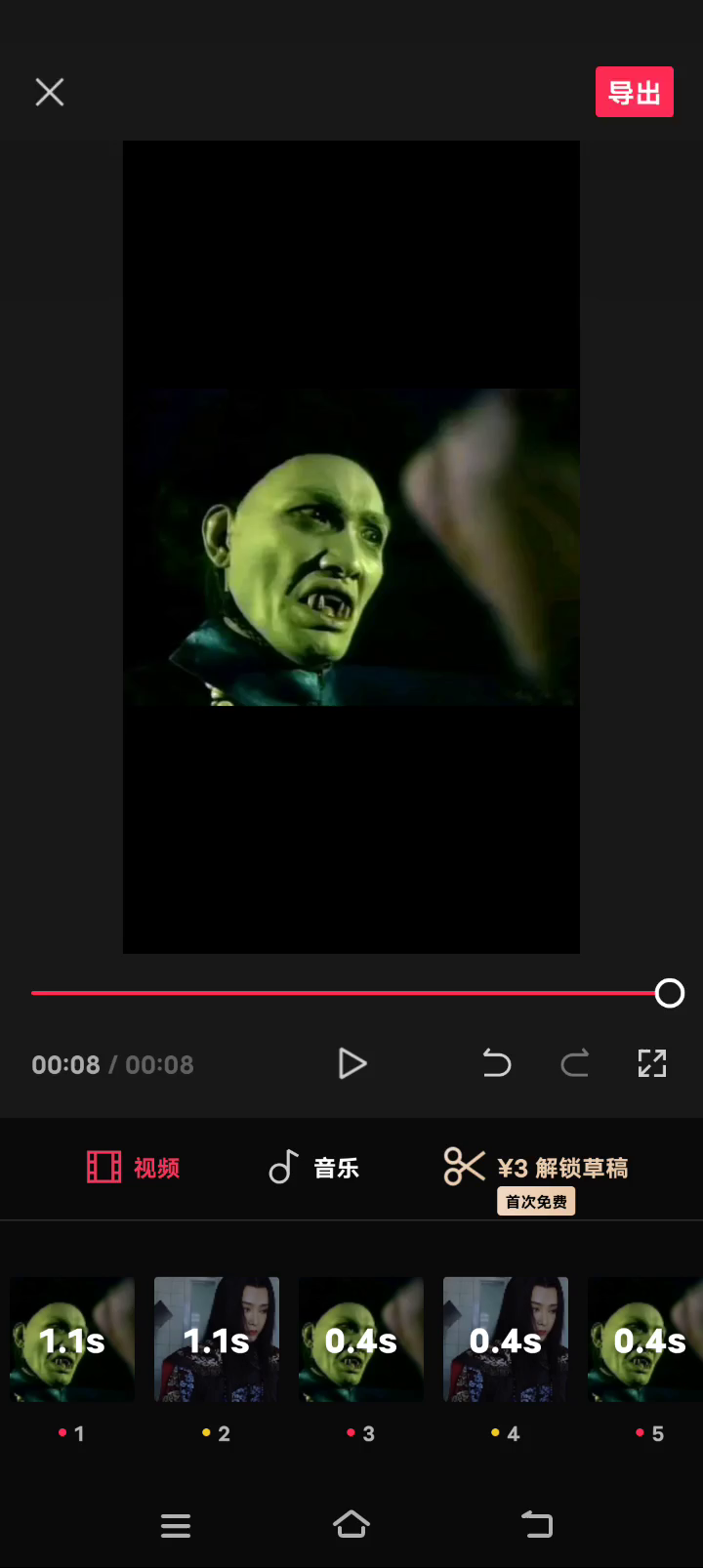Screen dimensions: 703x1568
Task: Select clip 4 thumbnail
Action: click(x=506, y=1340)
